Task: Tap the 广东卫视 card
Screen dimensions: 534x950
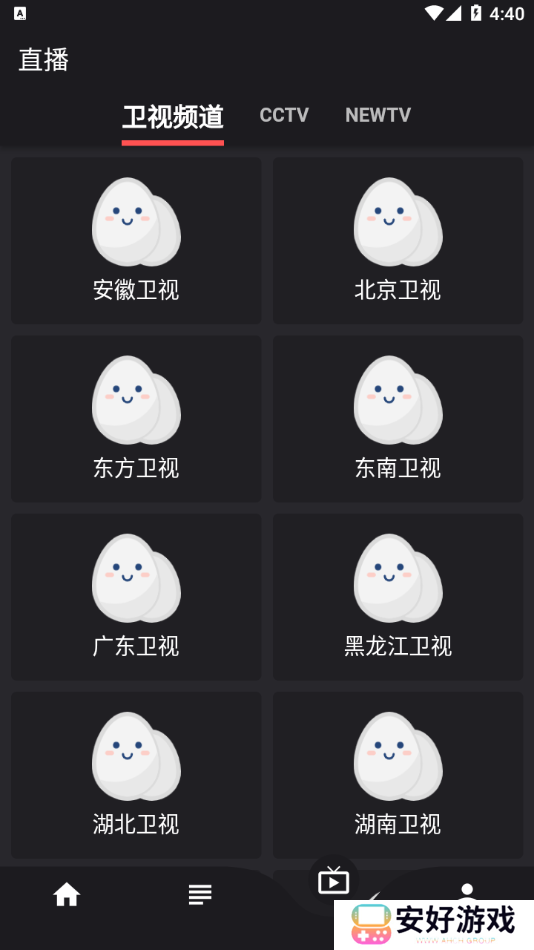Action: tap(136, 597)
